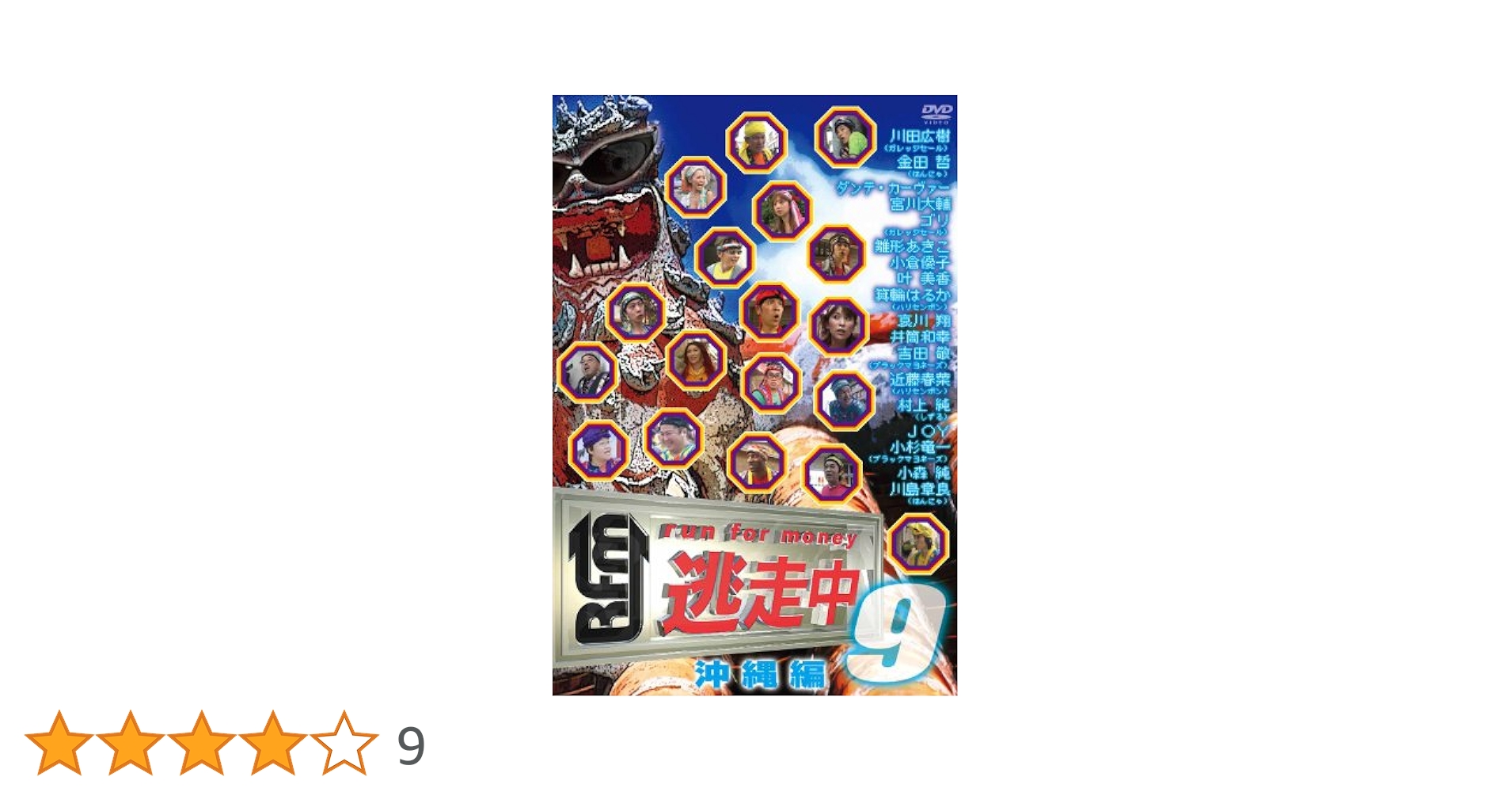The width and height of the screenshot is (1512, 792).
Task: Open the 逃走中 9 沖縄編 DVD product image
Action: (754, 394)
